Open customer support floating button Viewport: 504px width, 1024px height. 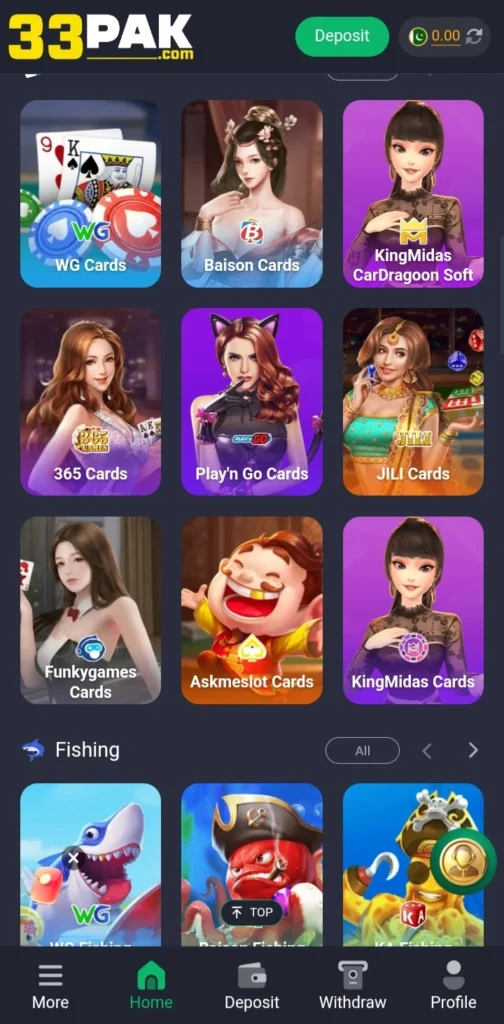(x=463, y=861)
